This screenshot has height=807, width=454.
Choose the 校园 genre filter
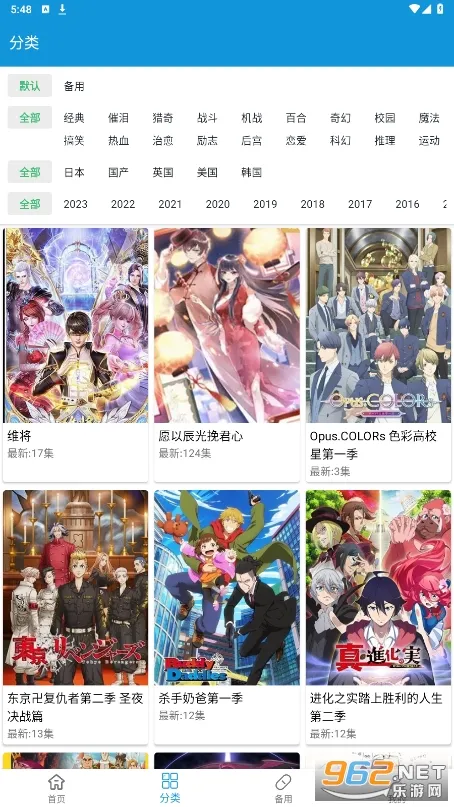point(385,118)
